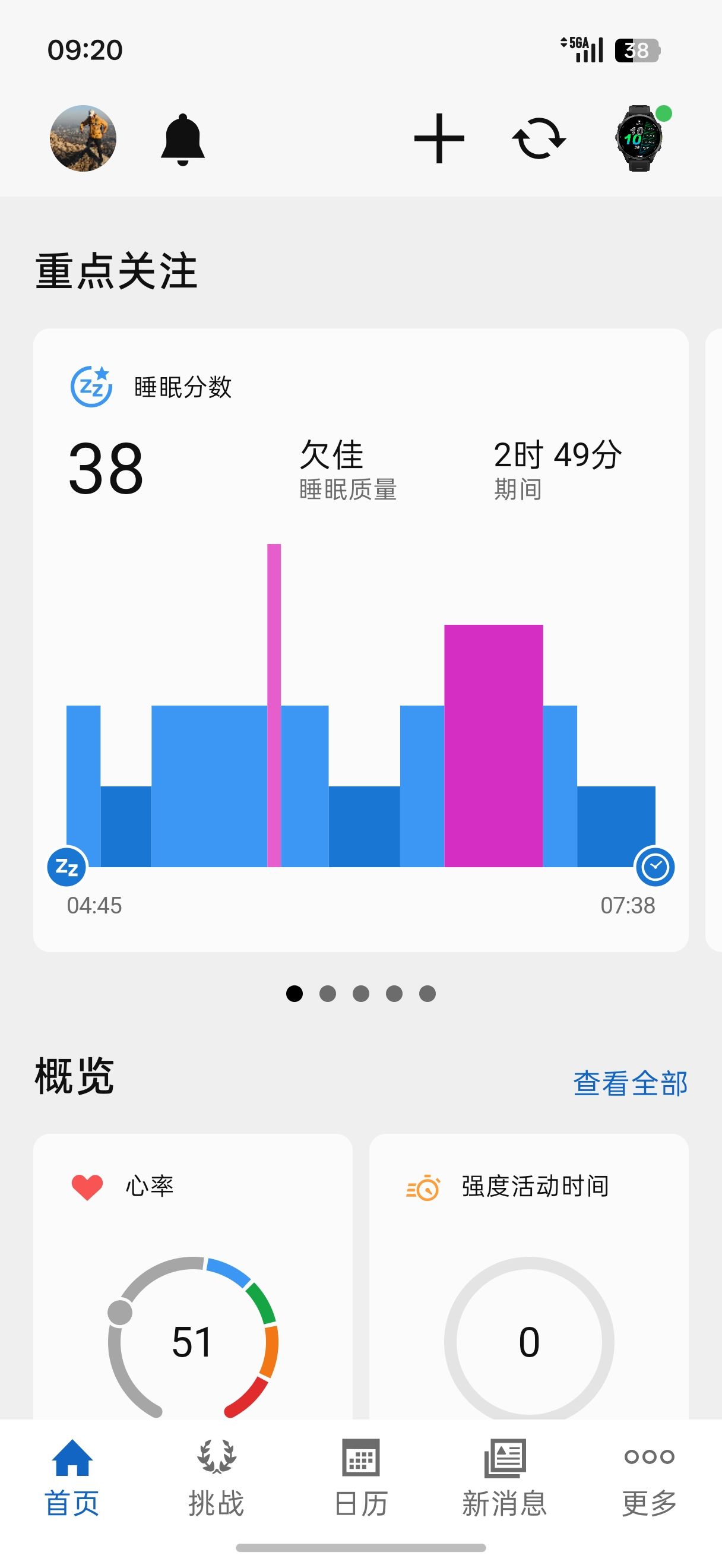Tap the plus icon to add
Viewport: 722px width, 1568px height.
pyautogui.click(x=439, y=139)
